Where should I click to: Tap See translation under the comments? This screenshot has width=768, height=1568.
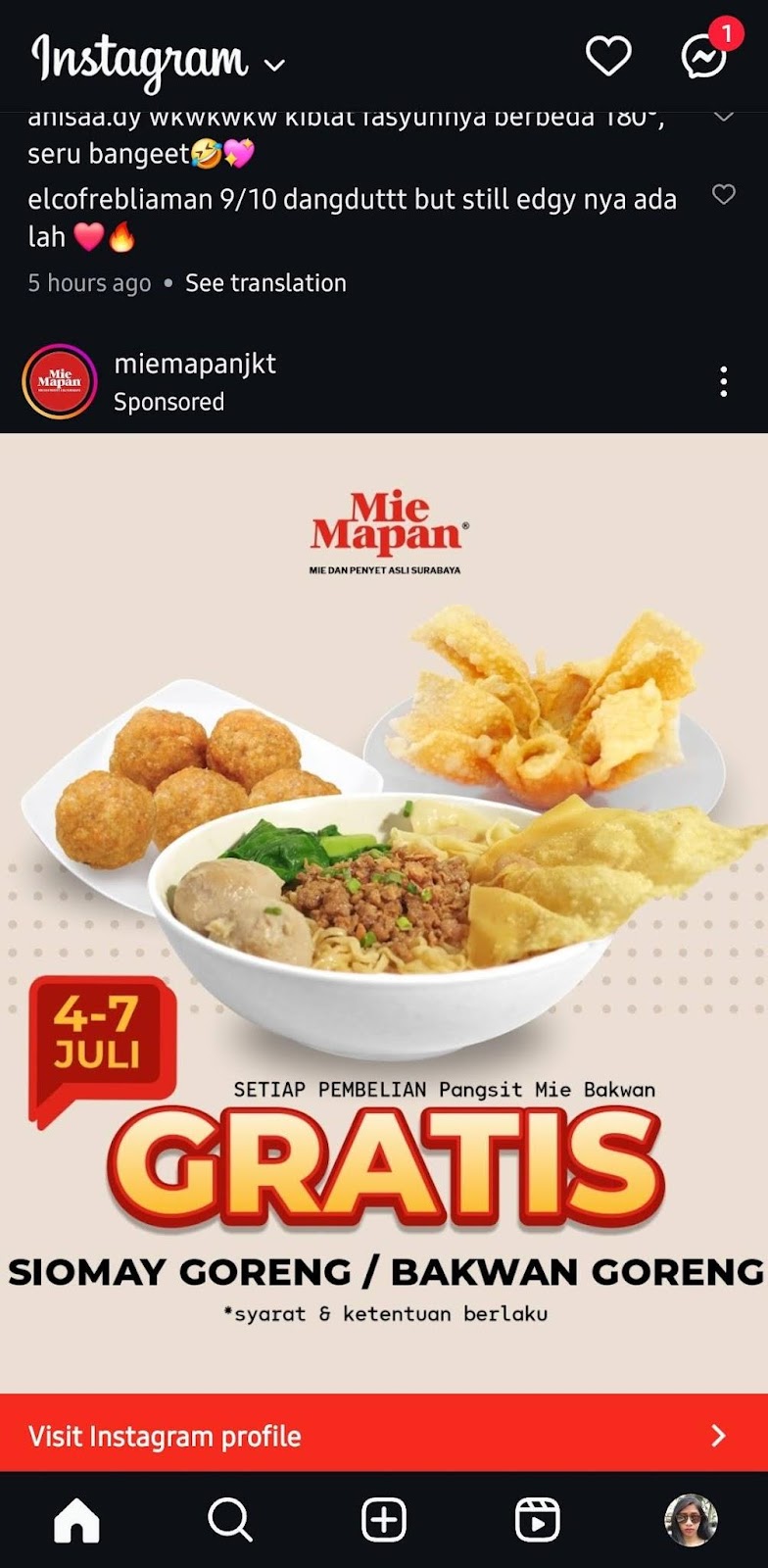tap(265, 283)
